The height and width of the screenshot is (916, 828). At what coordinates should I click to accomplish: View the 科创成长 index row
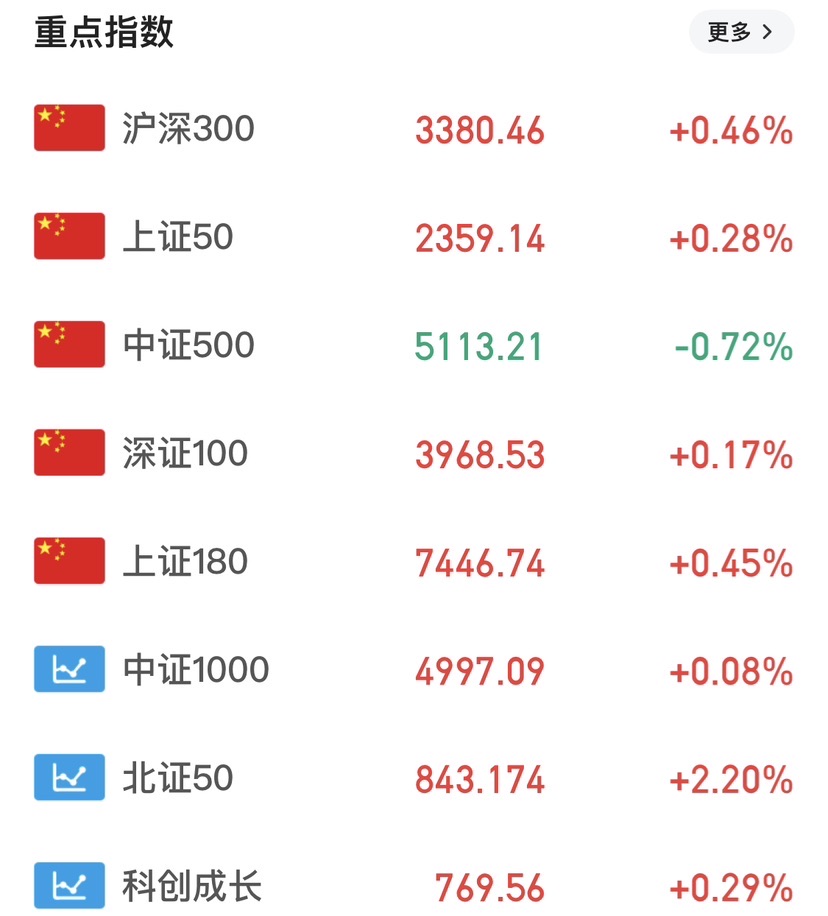192,885
